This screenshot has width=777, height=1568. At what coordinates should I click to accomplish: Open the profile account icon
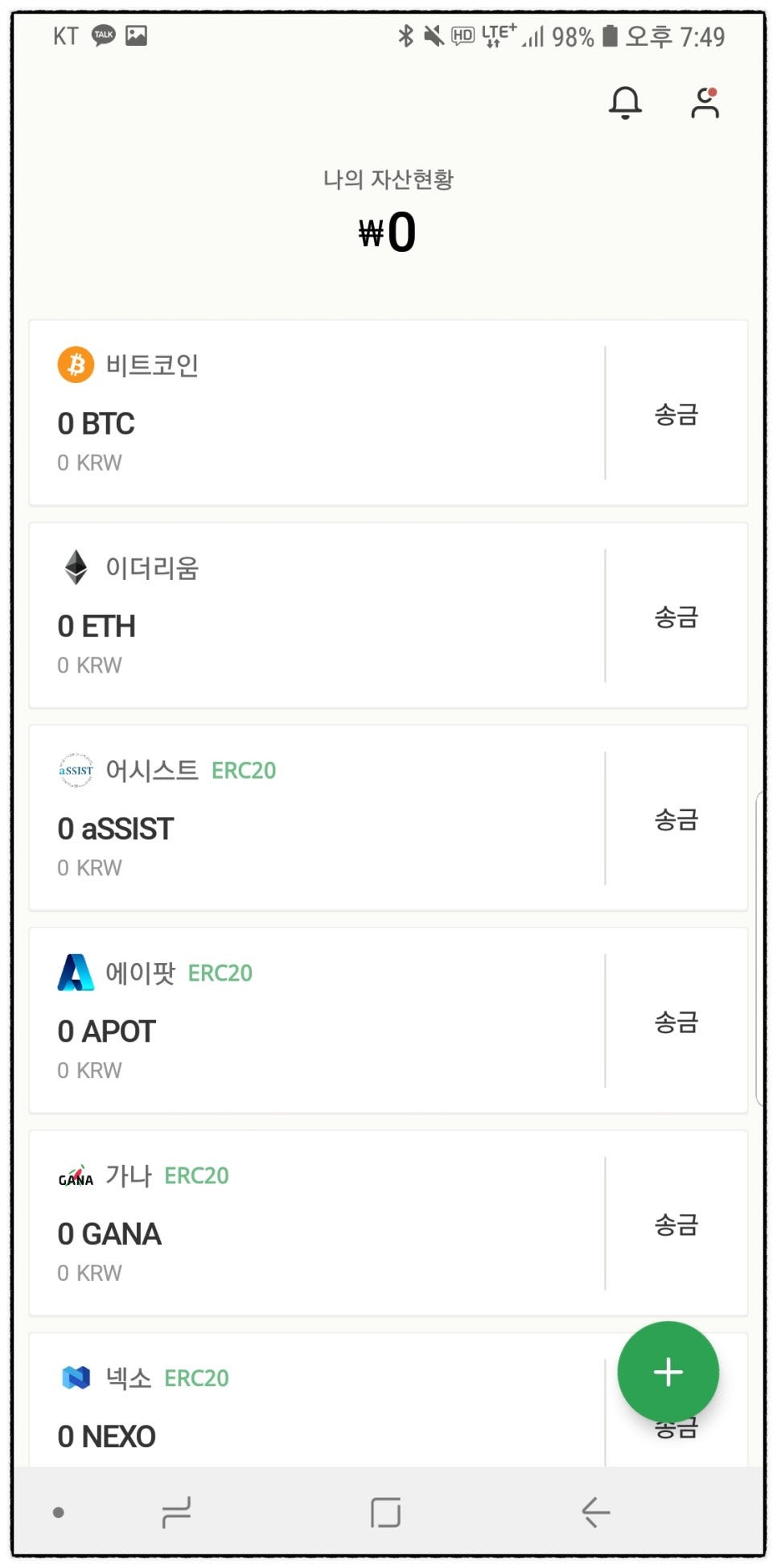[705, 102]
